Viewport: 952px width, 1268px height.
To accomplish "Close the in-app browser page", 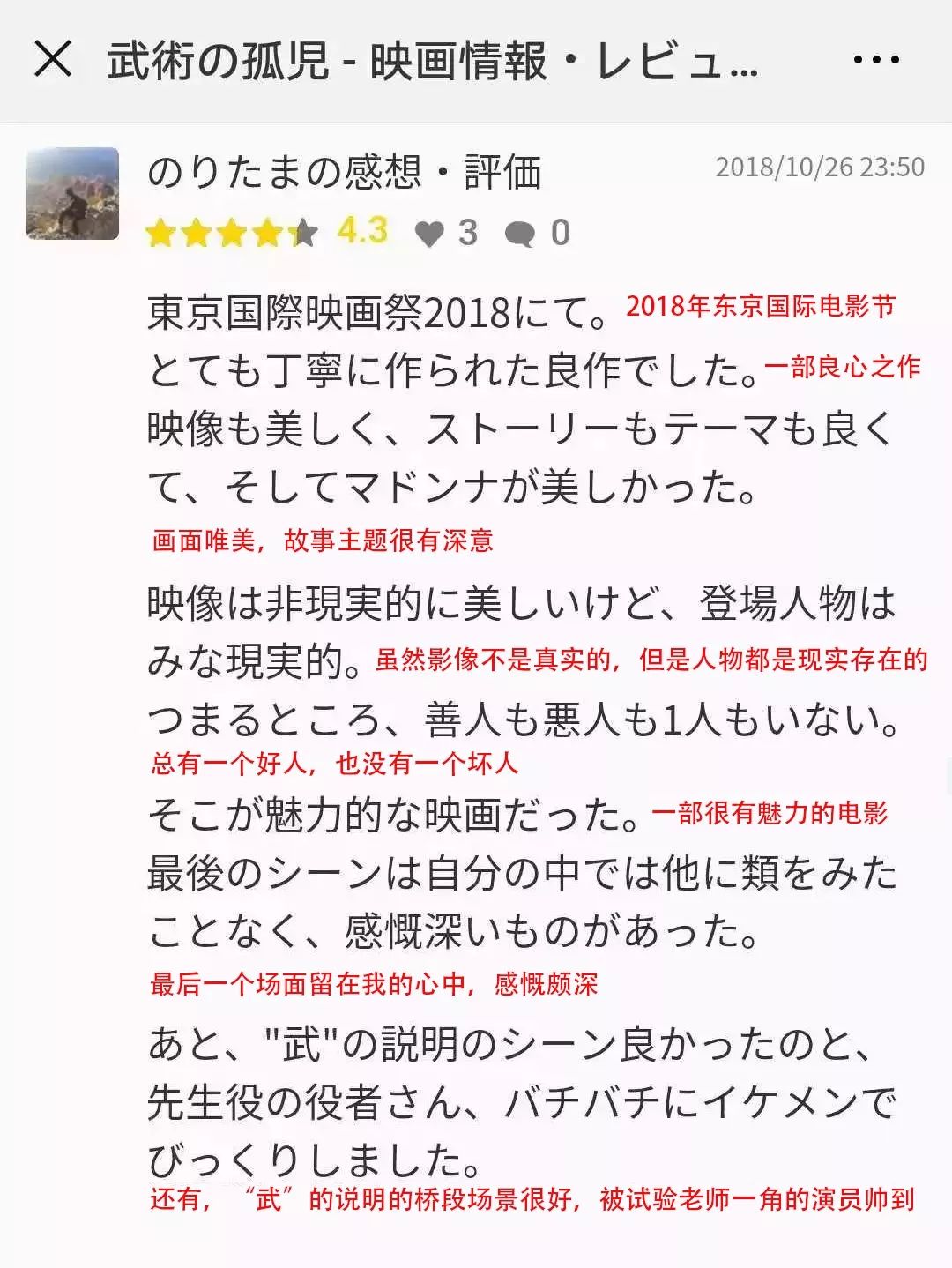I will (x=53, y=60).
